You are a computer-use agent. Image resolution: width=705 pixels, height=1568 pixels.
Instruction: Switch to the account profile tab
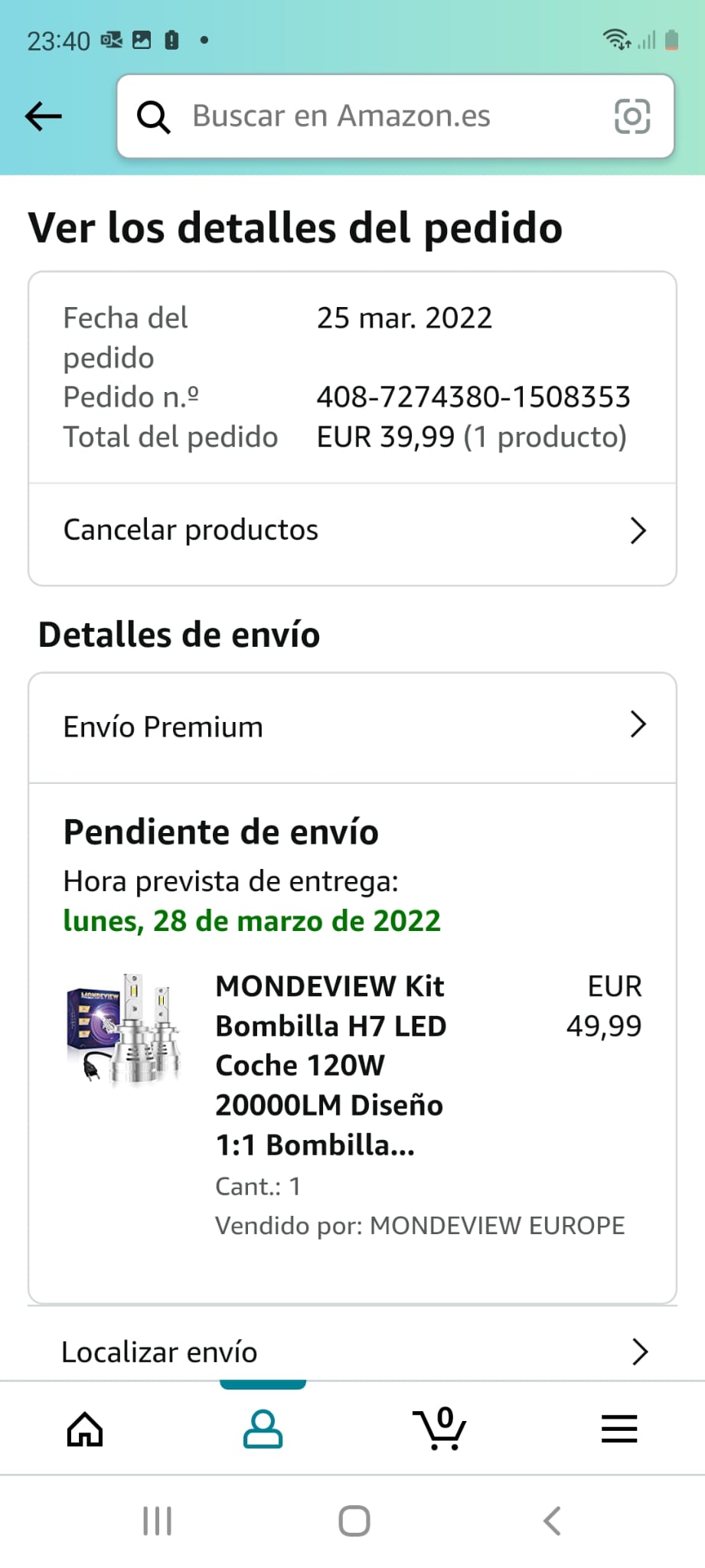(263, 1429)
